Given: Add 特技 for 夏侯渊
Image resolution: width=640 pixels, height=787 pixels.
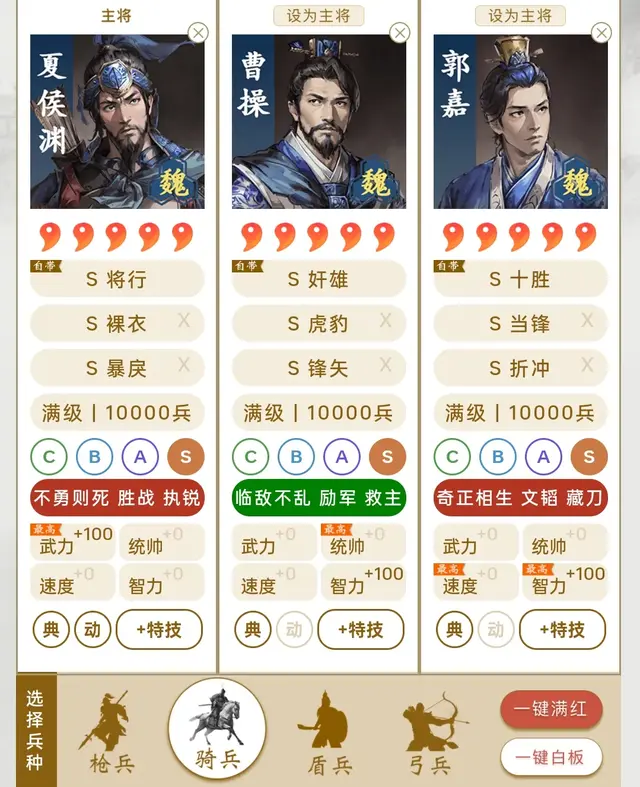Looking at the screenshot, I should 158,629.
